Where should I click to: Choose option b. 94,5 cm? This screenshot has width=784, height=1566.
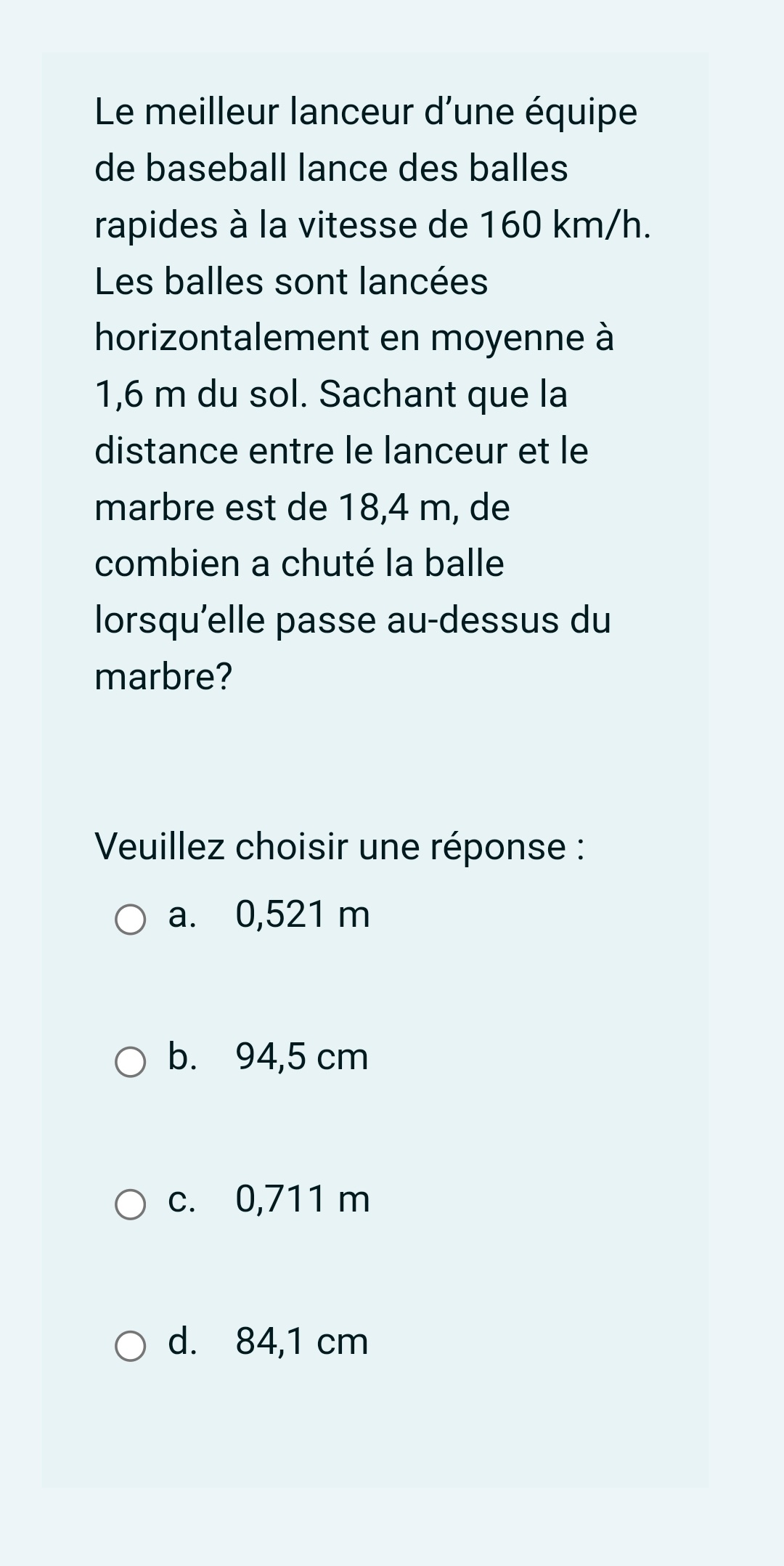(x=131, y=1061)
